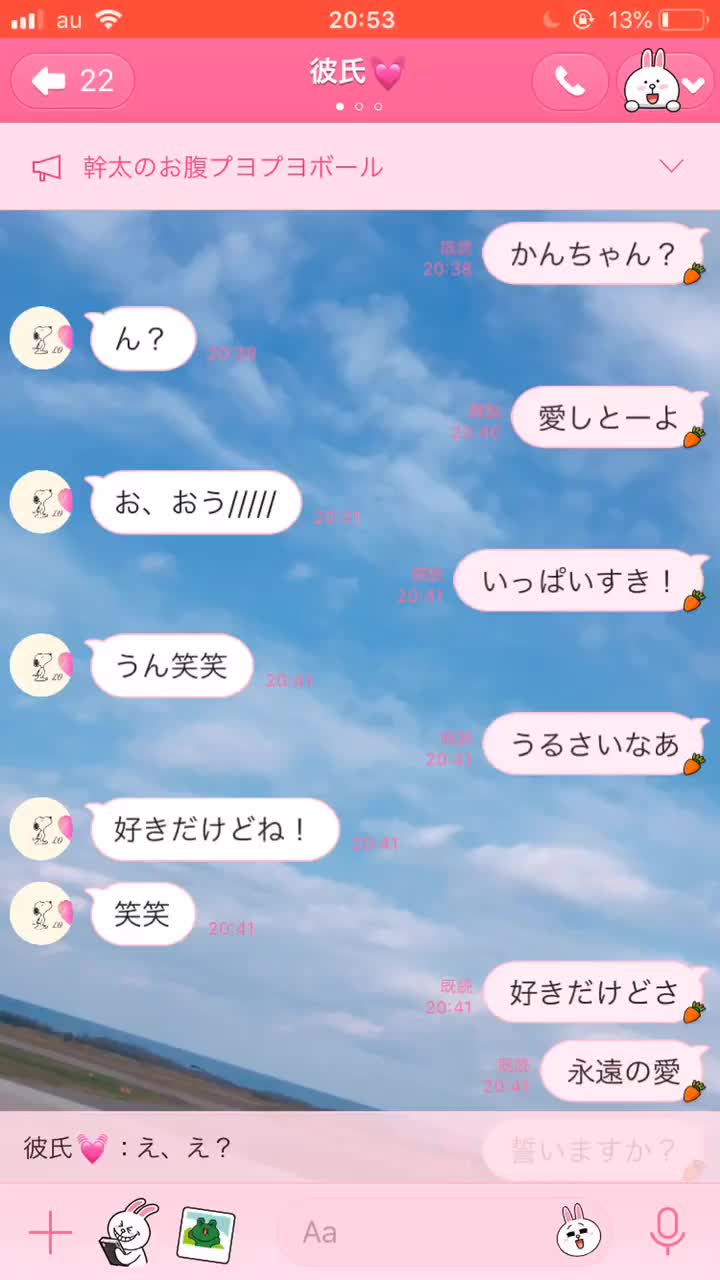Start a voice call with 彼氏
Image resolution: width=720 pixels, height=1280 pixels.
click(x=569, y=82)
